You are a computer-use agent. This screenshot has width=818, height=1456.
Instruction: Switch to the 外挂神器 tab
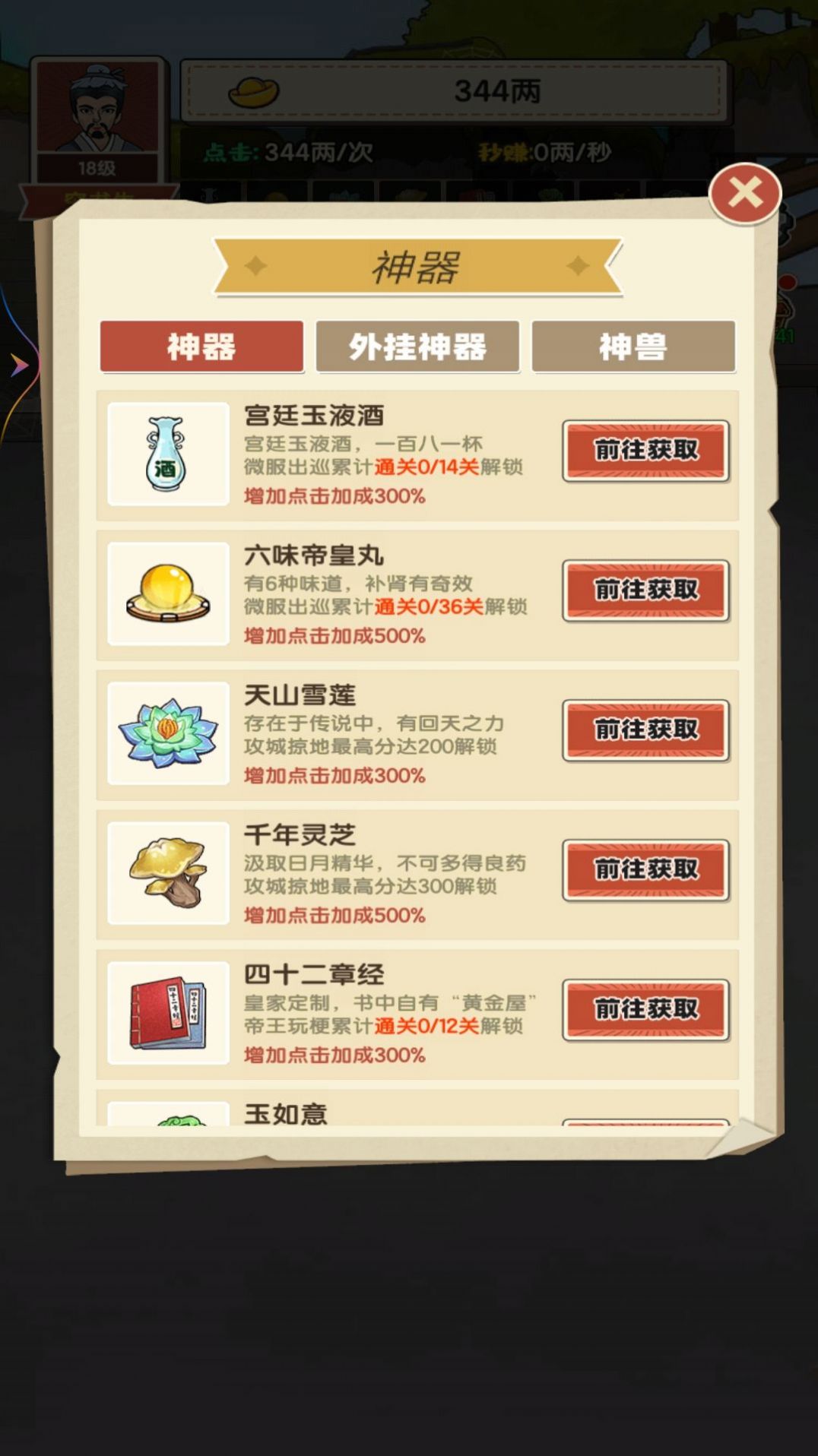[418, 347]
